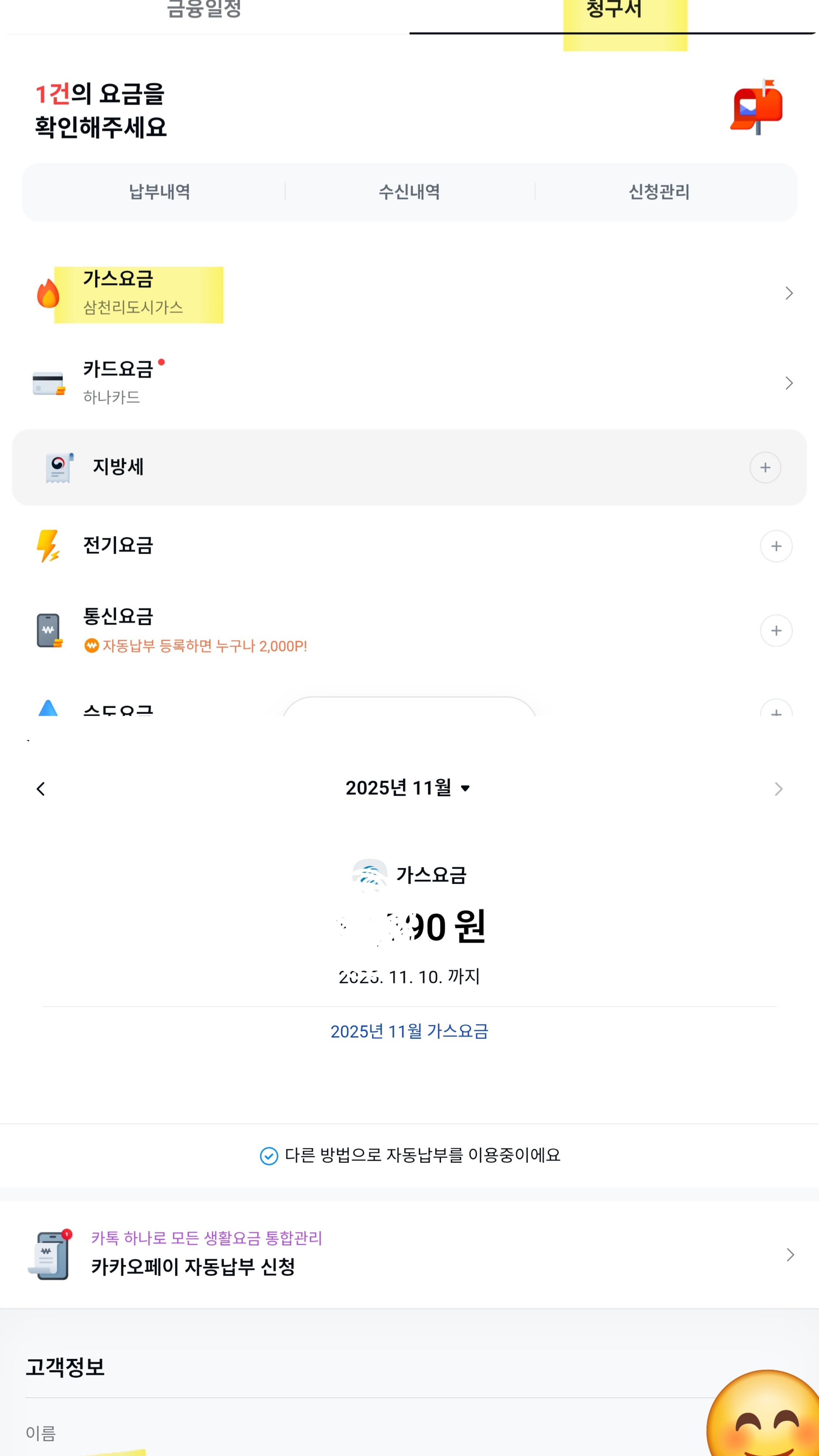
Task: Open the 가스요금 fire icon
Action: (48, 294)
